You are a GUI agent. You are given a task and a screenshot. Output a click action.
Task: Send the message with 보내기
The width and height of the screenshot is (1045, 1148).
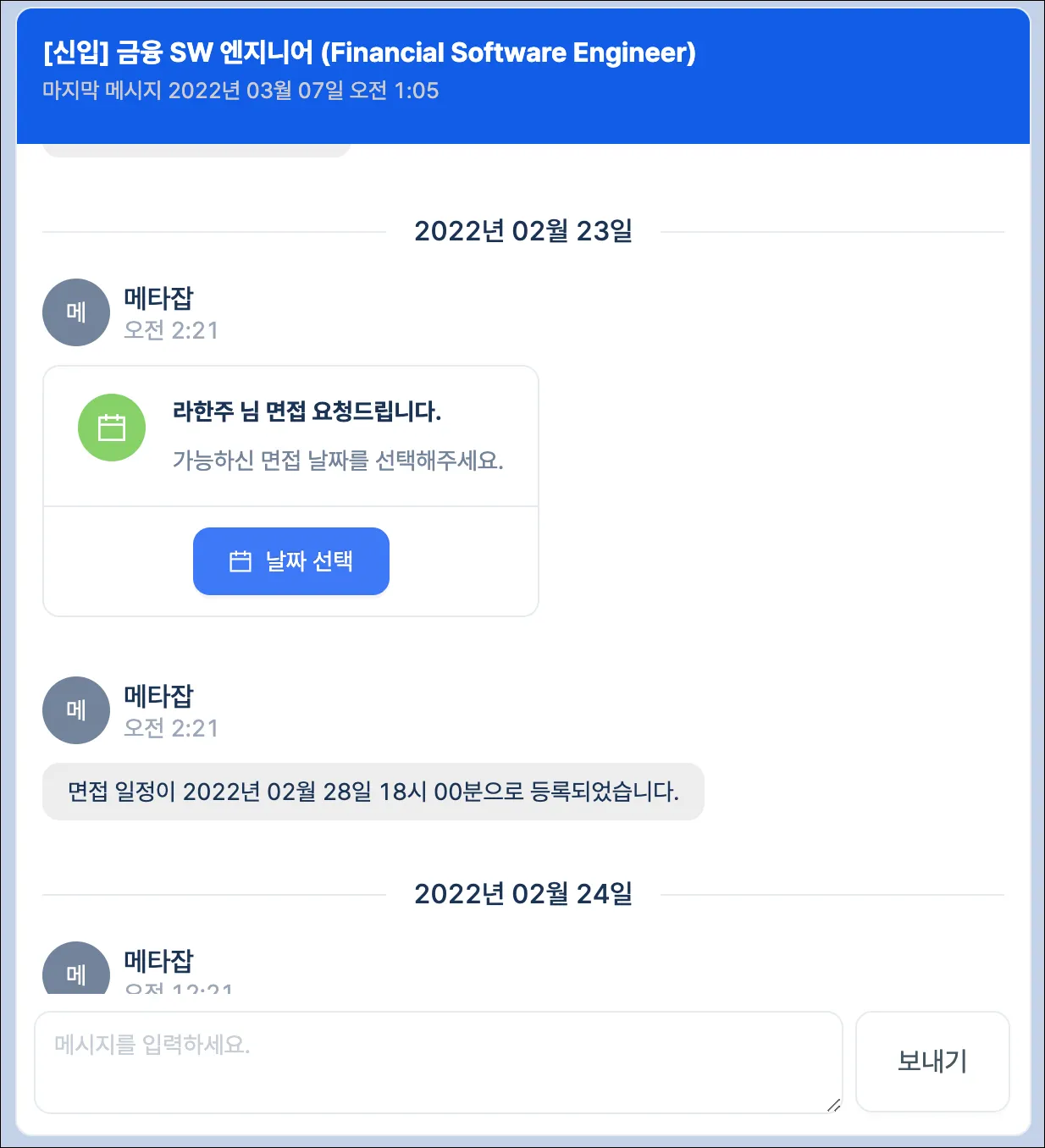pyautogui.click(x=932, y=1062)
